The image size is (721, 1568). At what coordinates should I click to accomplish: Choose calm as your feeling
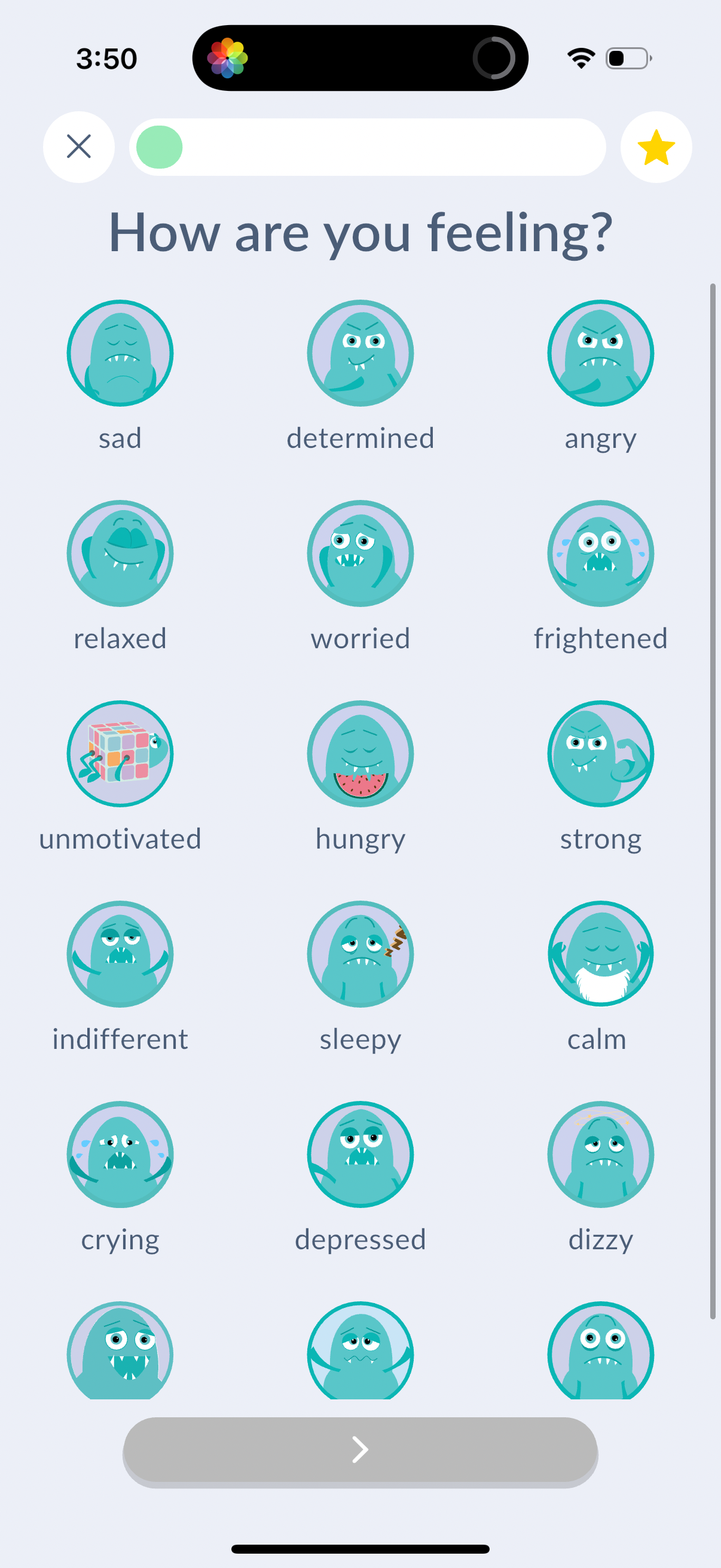point(600,954)
